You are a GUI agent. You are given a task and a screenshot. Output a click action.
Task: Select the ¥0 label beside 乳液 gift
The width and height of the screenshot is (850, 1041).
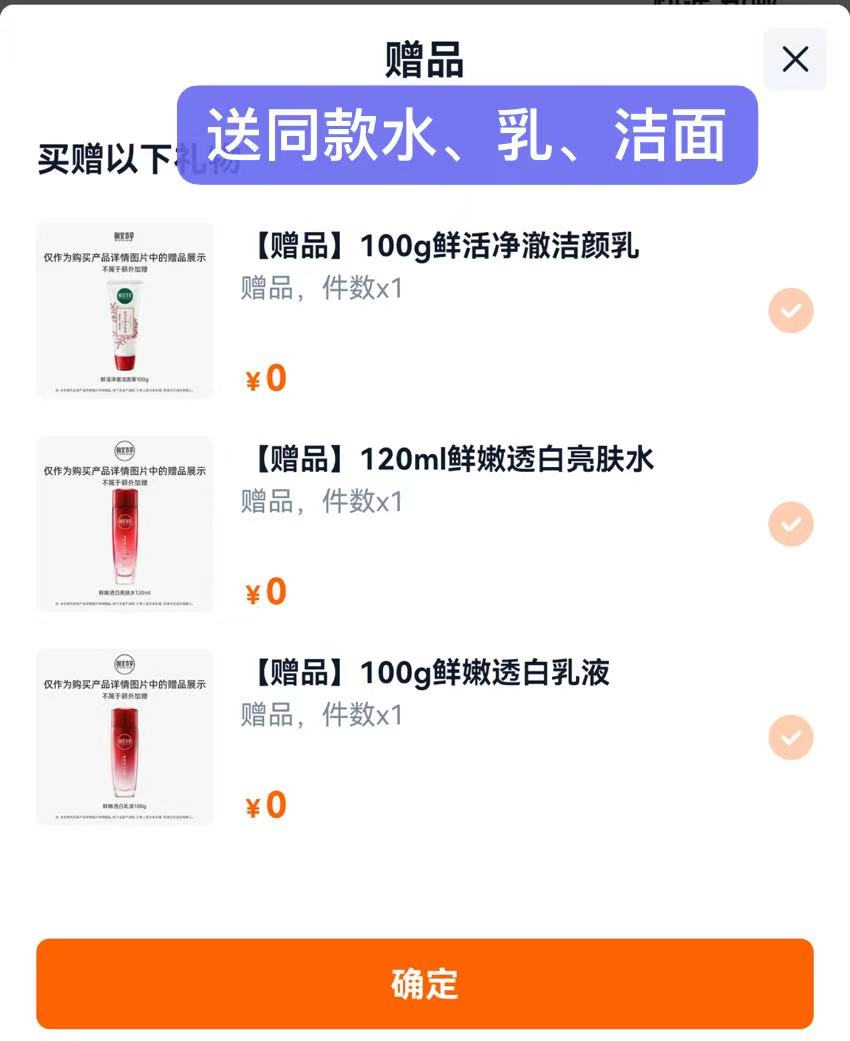click(x=265, y=804)
